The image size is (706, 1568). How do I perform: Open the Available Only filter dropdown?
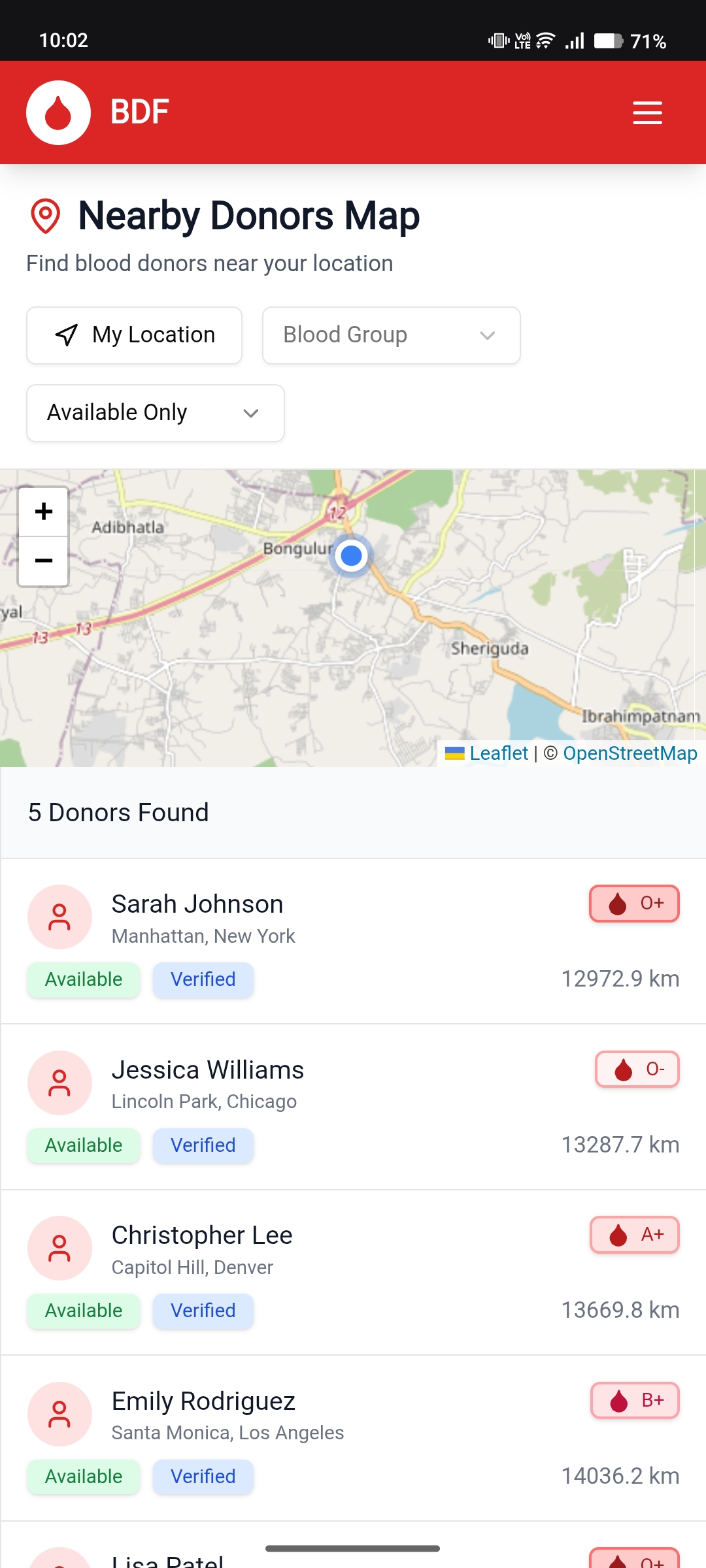point(156,413)
